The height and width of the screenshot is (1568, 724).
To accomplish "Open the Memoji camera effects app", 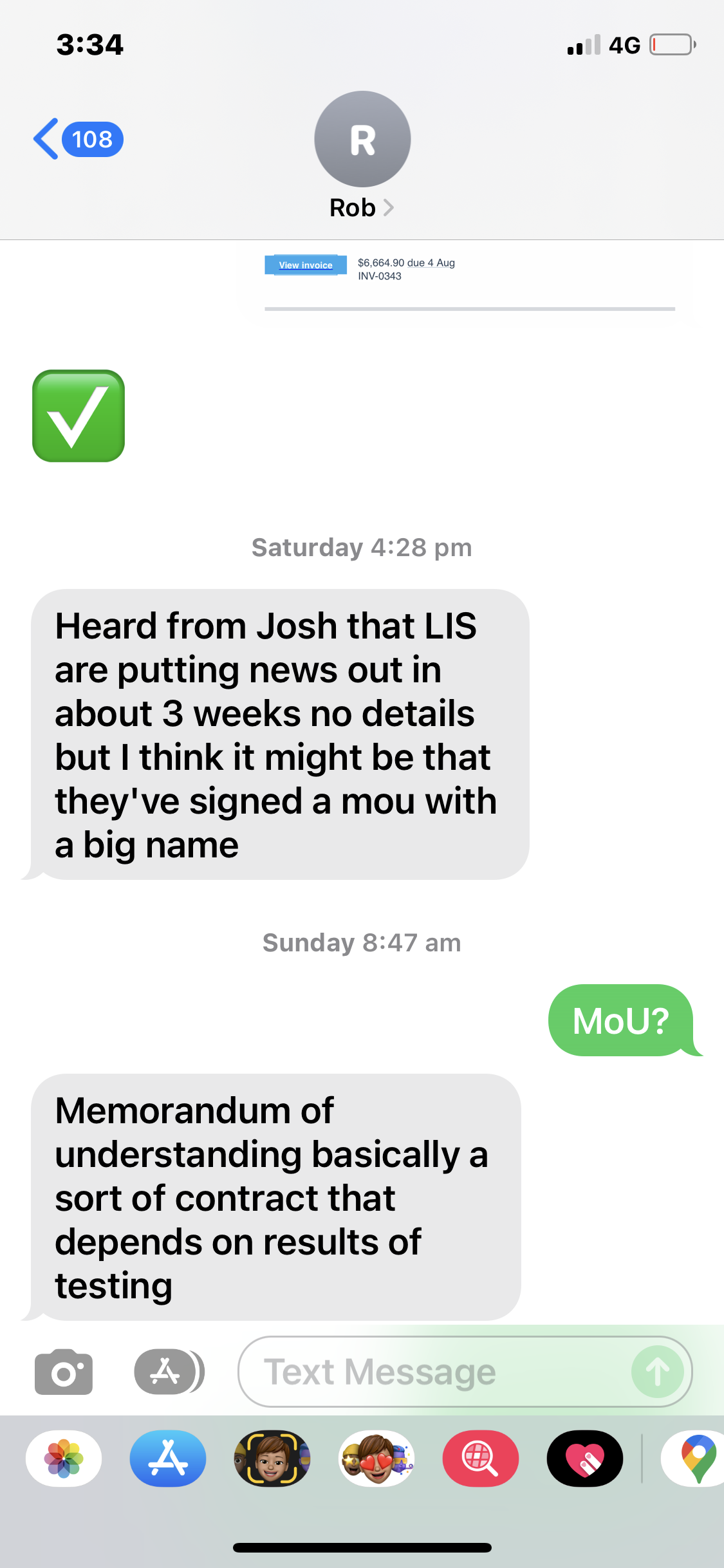I will [x=272, y=1459].
